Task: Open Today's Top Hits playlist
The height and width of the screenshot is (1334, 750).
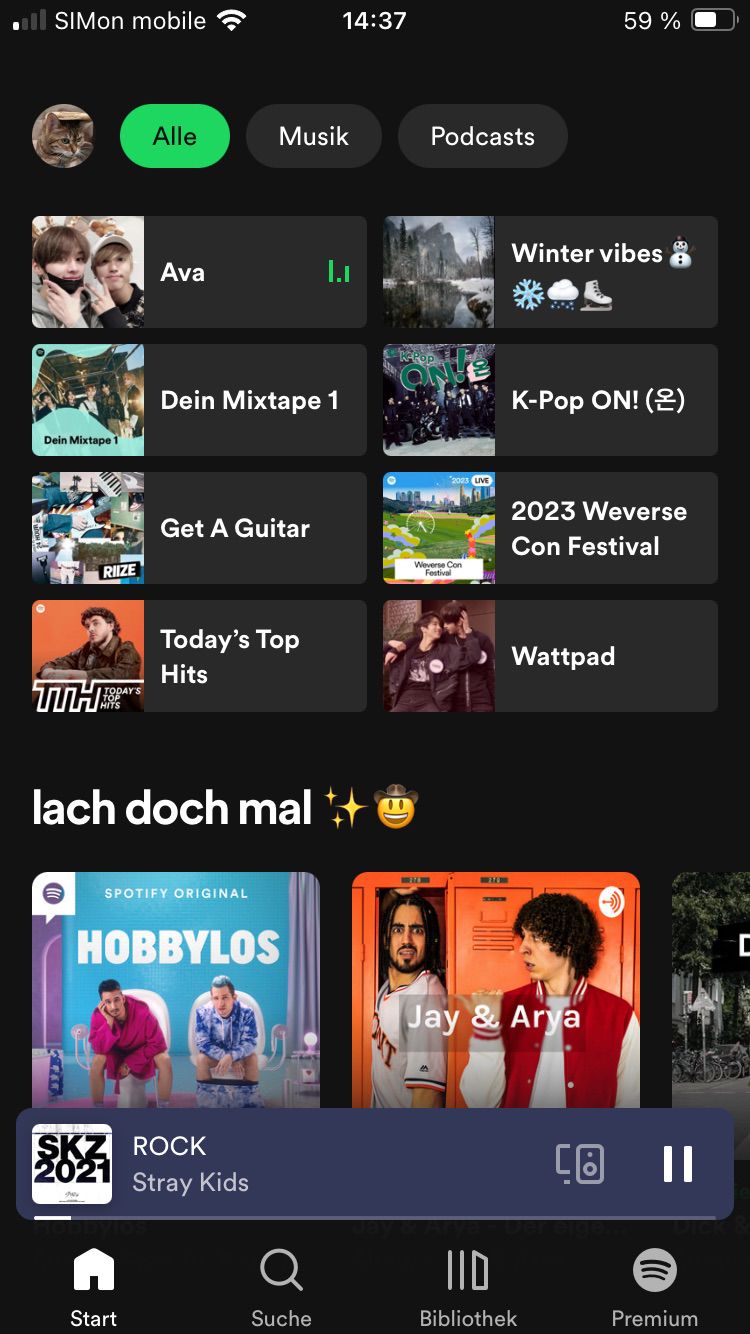Action: [x=199, y=656]
